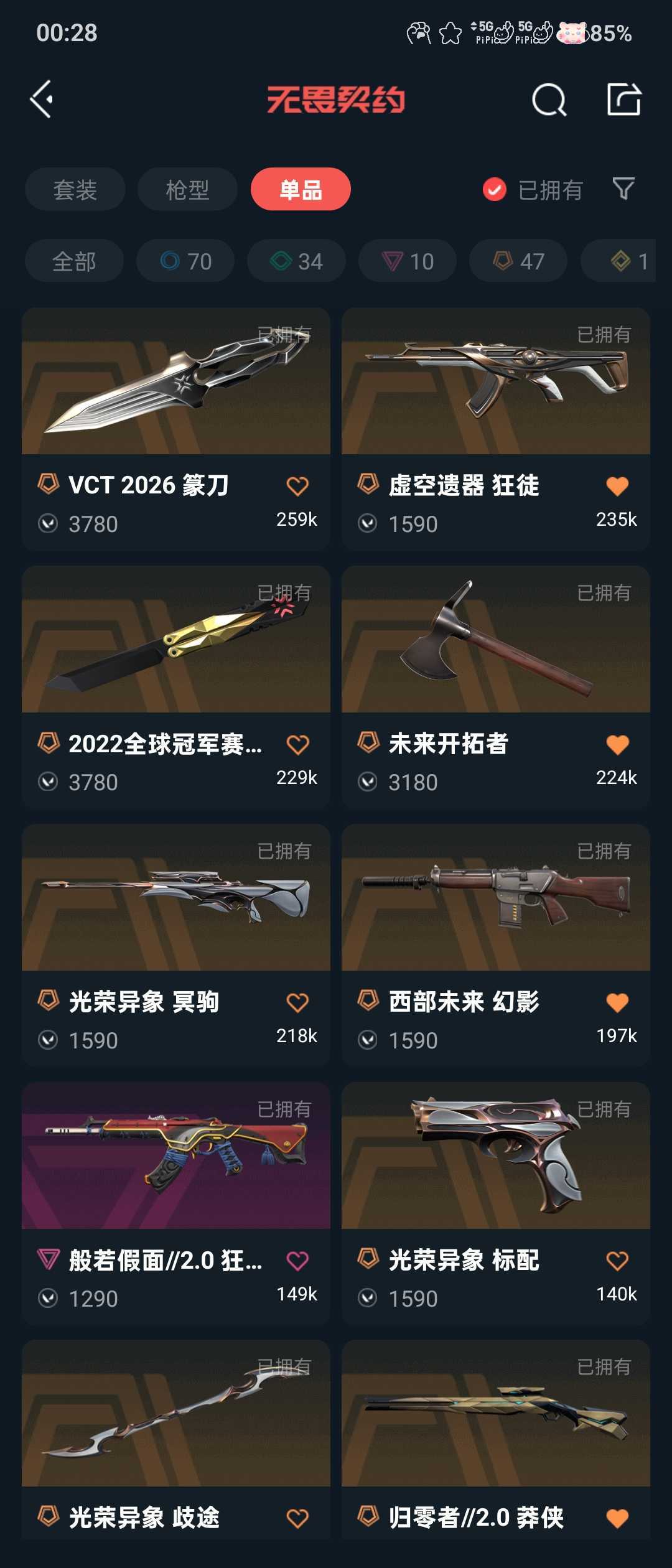Select the 单品 tab

coord(301,189)
